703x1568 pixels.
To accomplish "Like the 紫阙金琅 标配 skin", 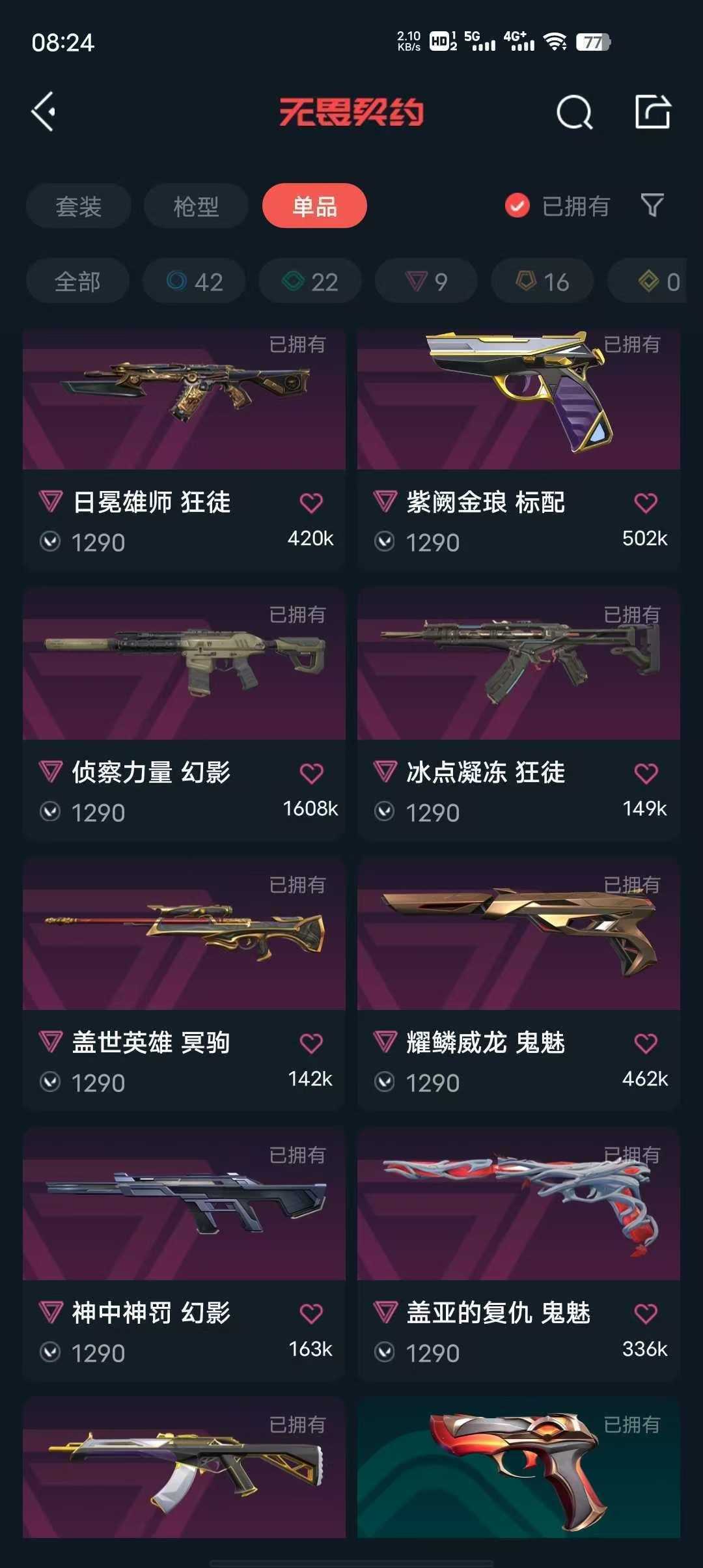I will pyautogui.click(x=645, y=503).
